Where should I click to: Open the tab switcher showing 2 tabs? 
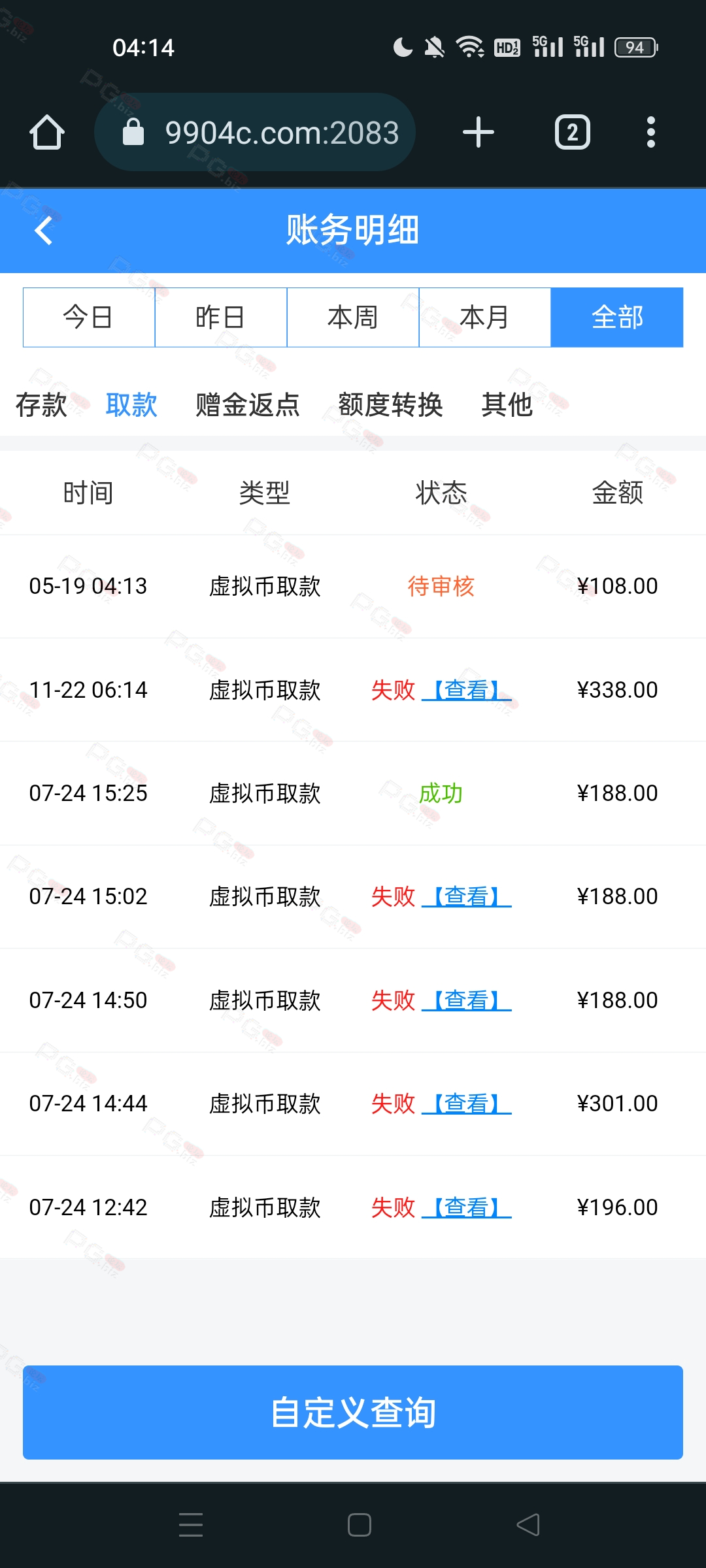(573, 132)
